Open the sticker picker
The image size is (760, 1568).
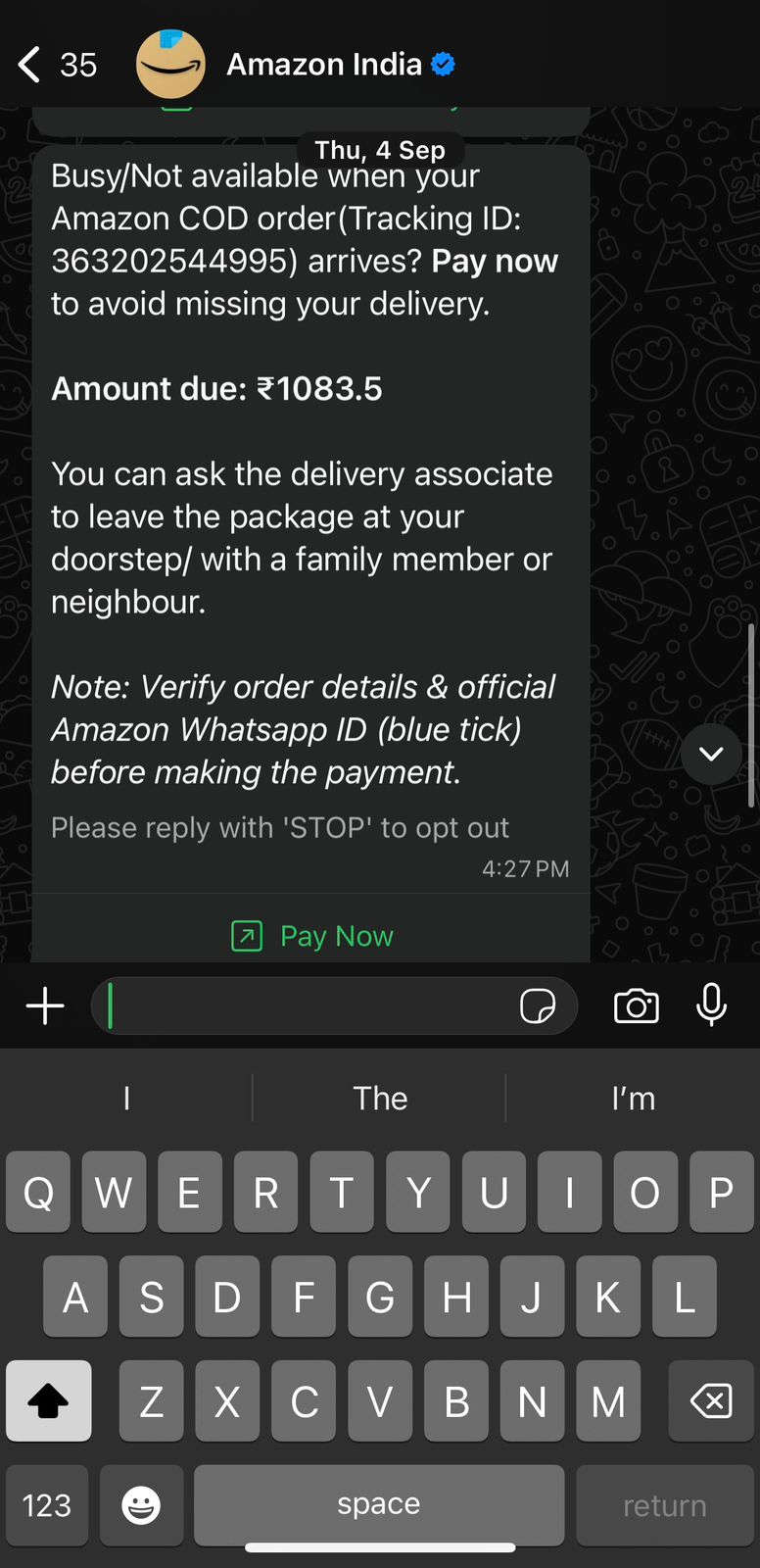tap(538, 1006)
